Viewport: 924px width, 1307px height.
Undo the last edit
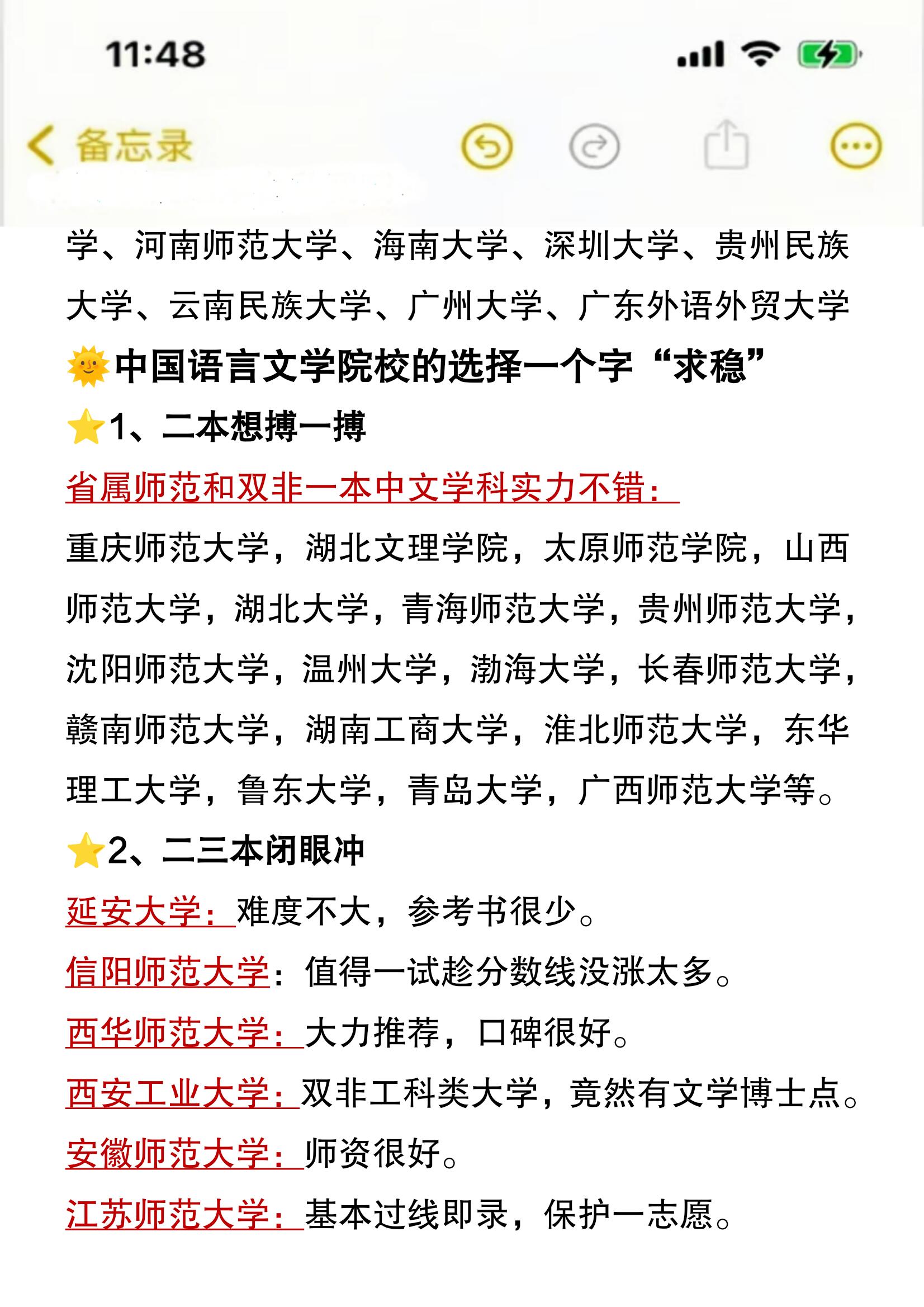coord(486,147)
